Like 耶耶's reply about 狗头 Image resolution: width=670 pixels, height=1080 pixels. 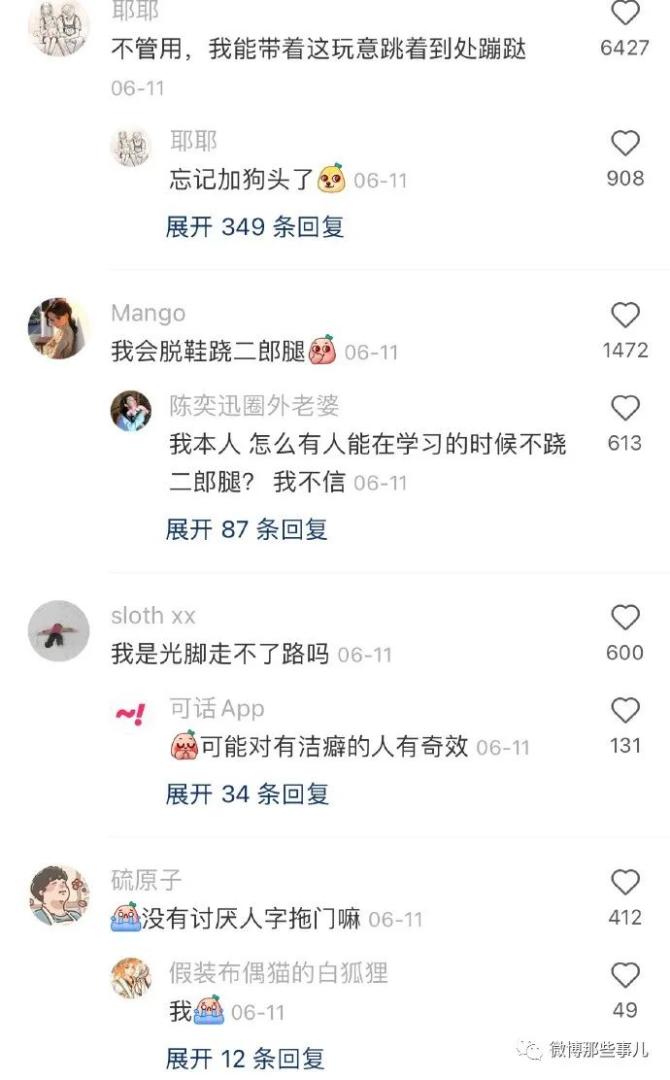pyautogui.click(x=625, y=144)
